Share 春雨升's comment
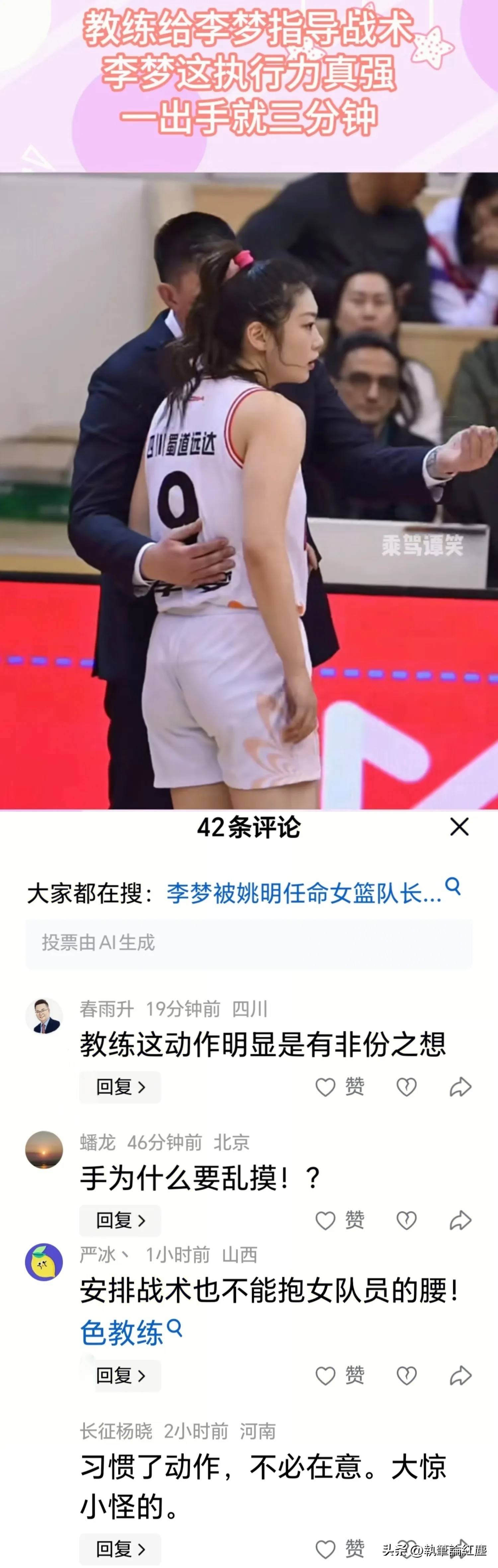This screenshot has height=1568, width=498. (x=460, y=1087)
